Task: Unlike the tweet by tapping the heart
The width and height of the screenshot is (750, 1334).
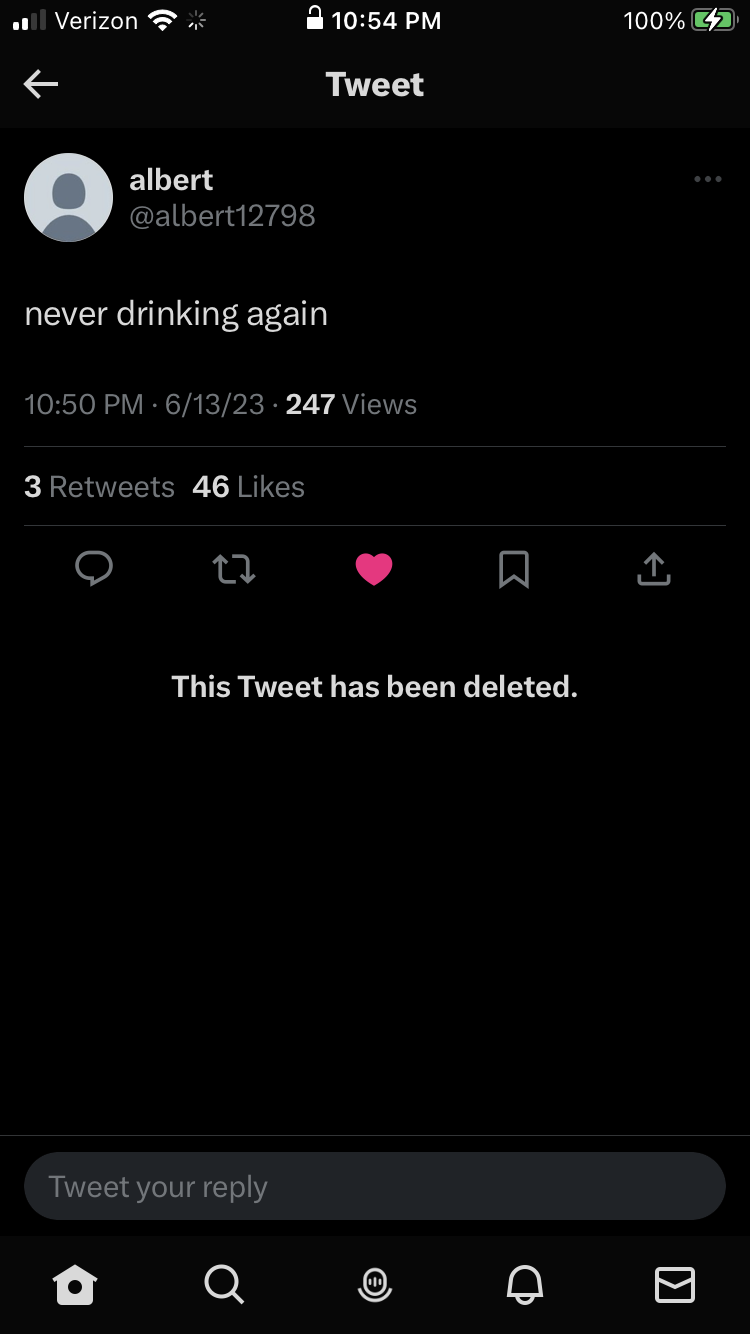Action: 374,568
